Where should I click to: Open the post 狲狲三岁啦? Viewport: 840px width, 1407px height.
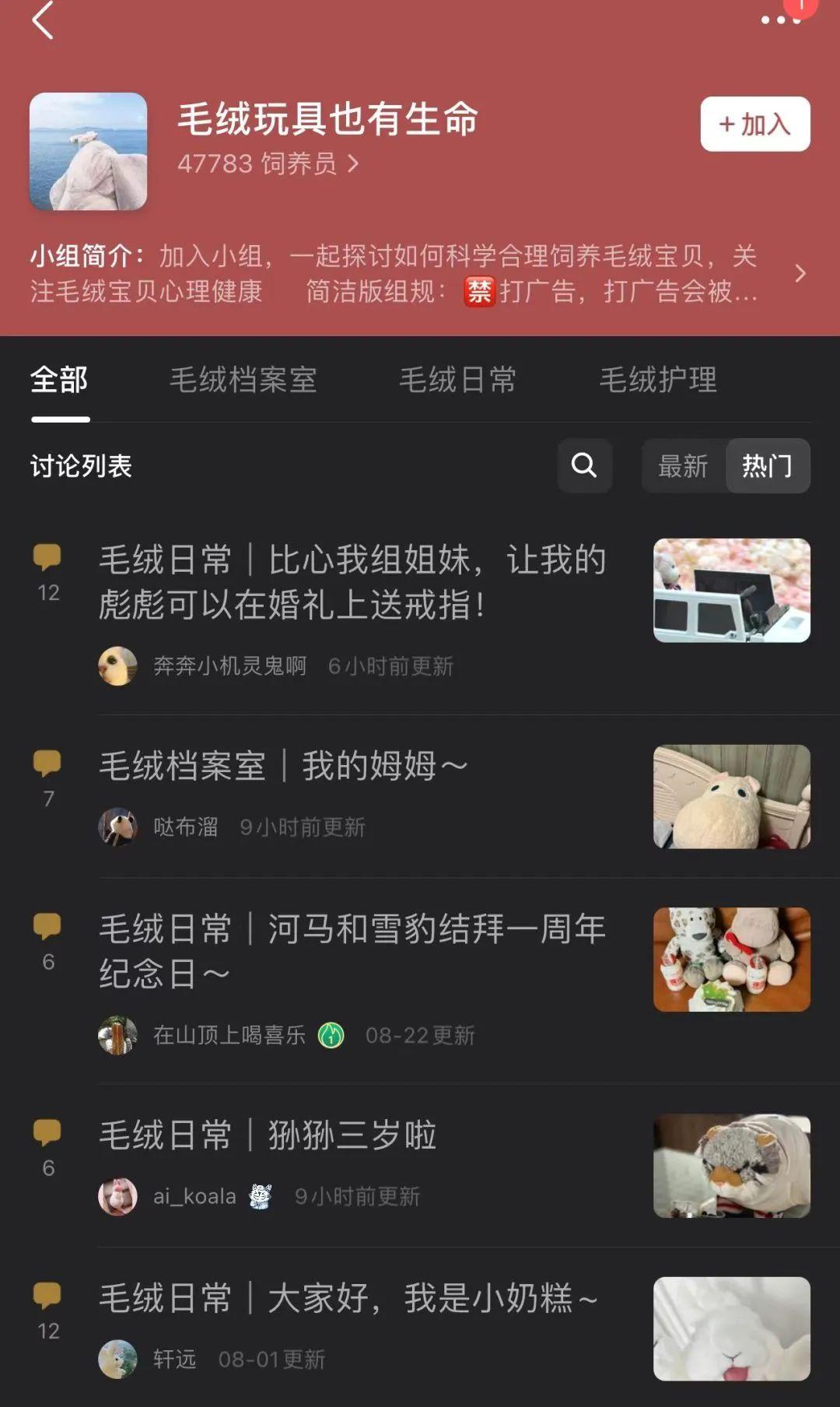268,1135
